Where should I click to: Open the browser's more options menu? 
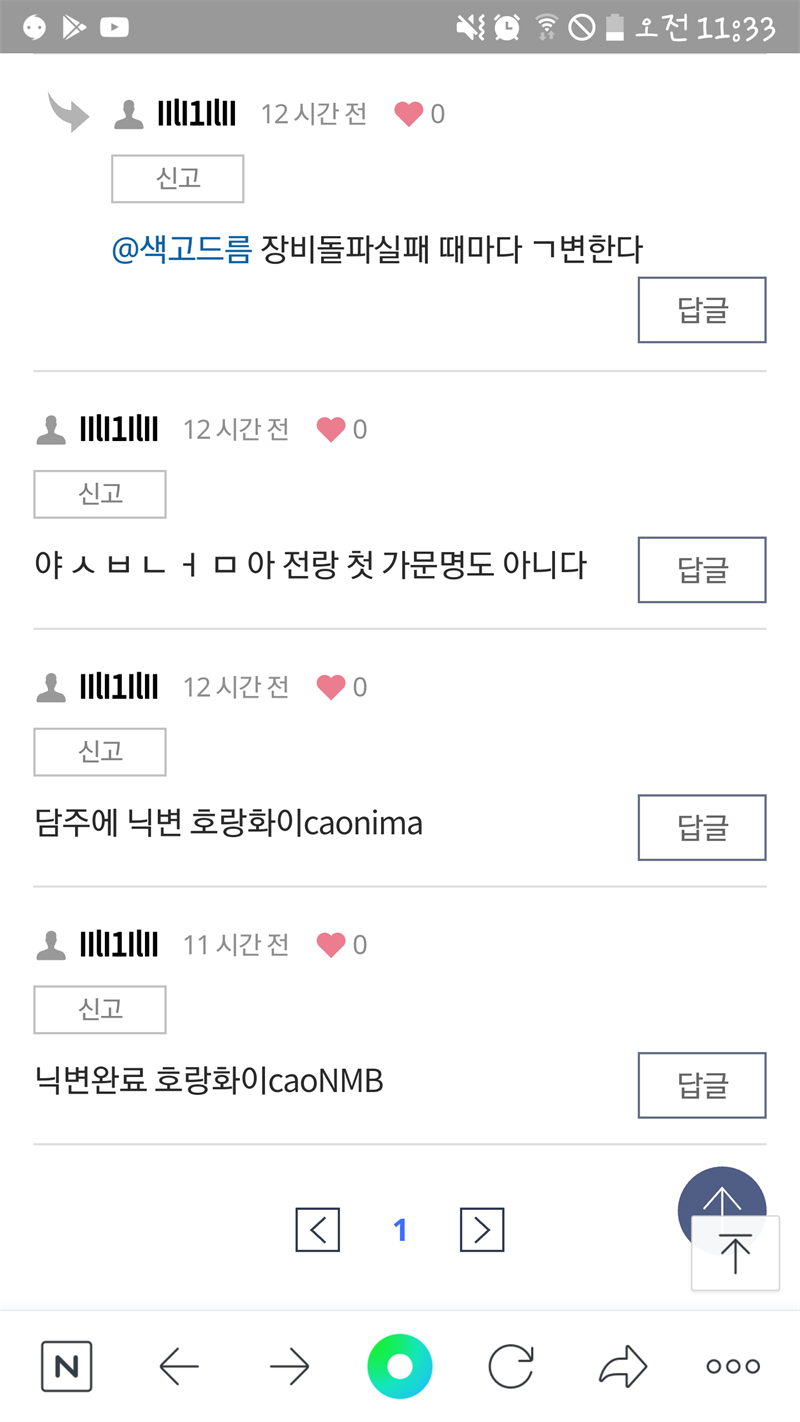(733, 1367)
